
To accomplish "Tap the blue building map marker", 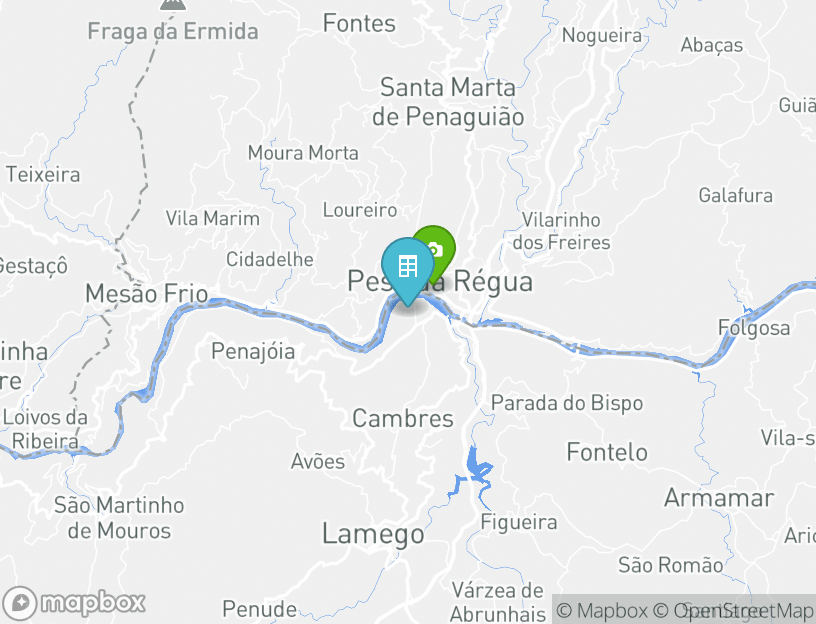I will (x=407, y=267).
